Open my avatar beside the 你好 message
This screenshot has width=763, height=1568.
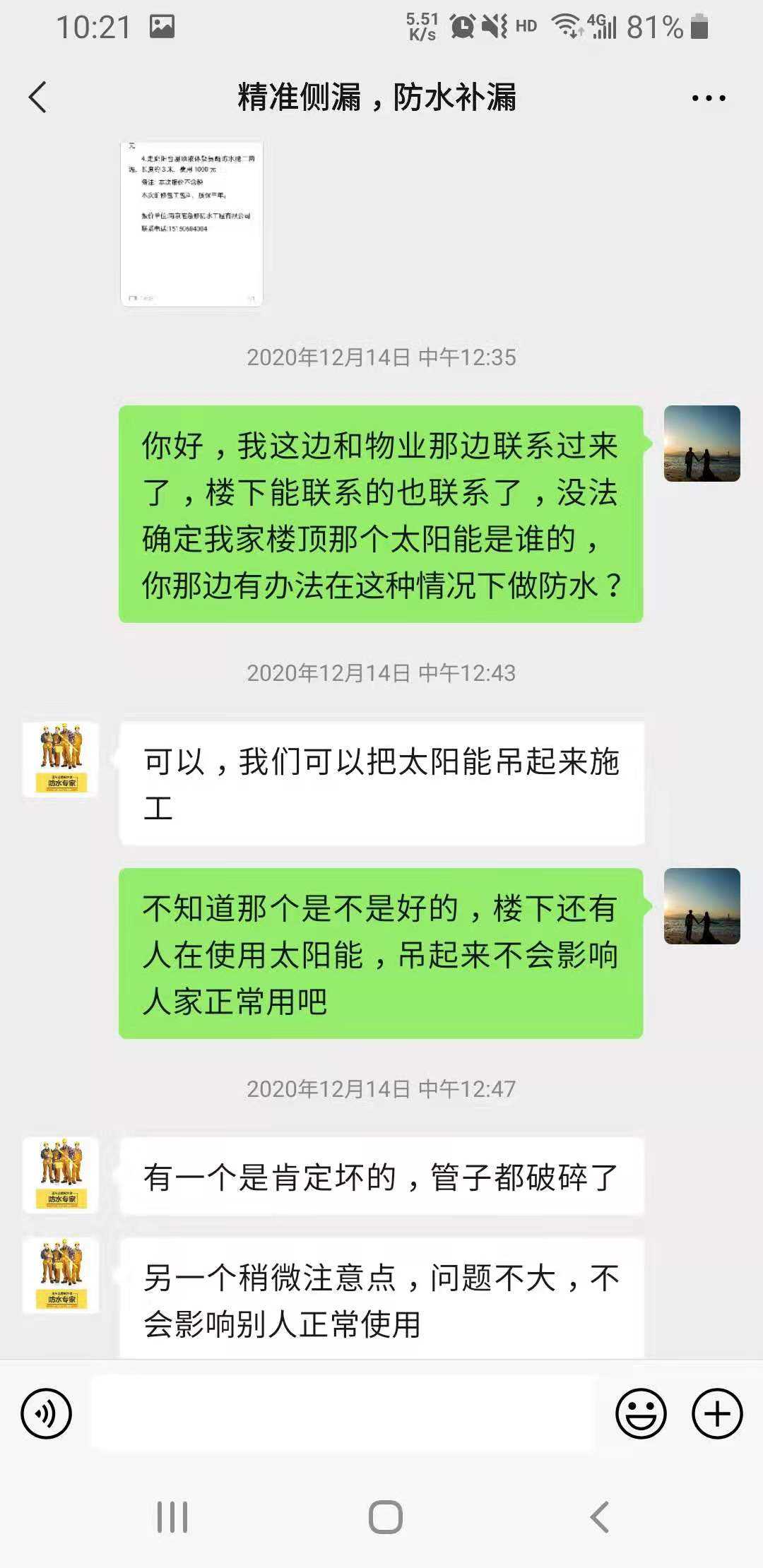pos(702,444)
